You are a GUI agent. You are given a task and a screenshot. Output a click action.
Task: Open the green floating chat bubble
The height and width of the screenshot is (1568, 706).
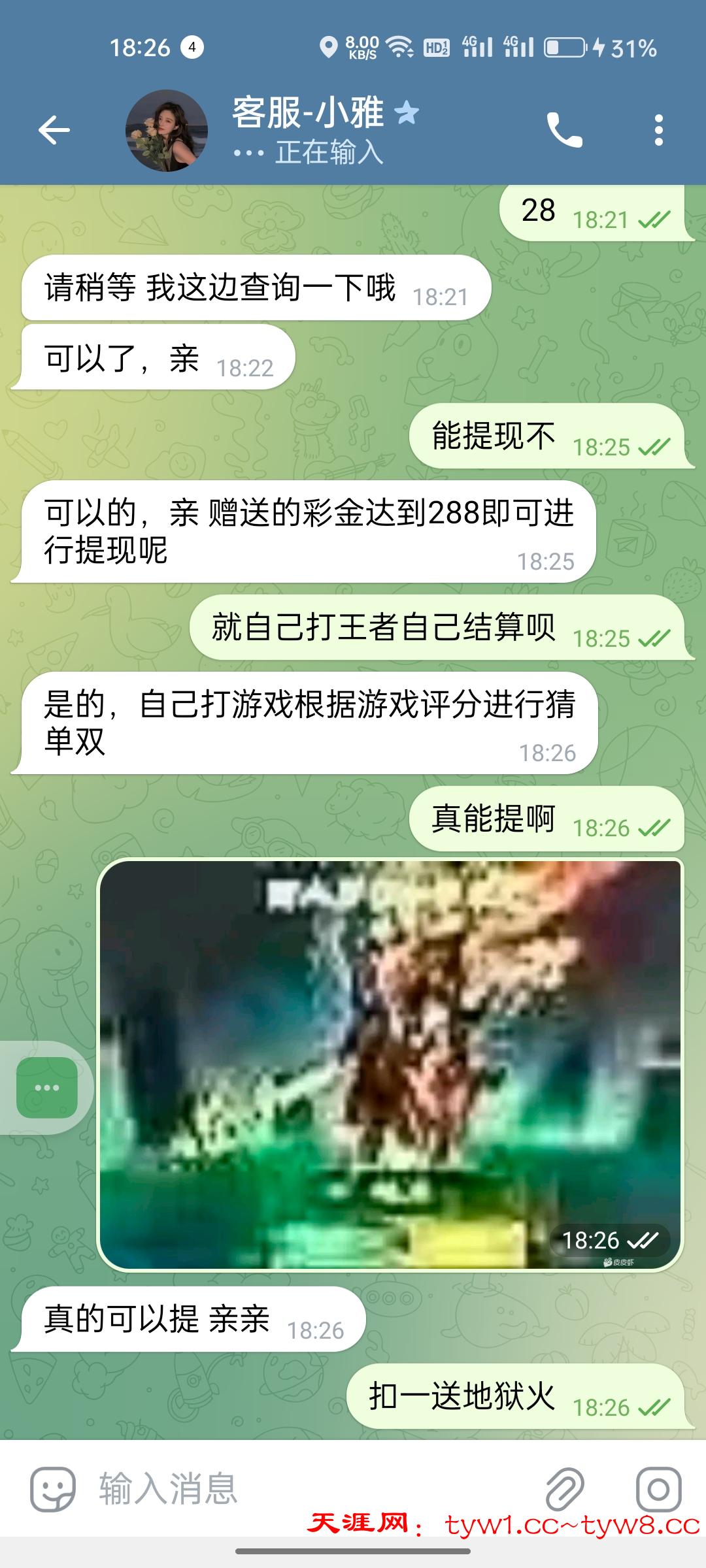pyautogui.click(x=47, y=1088)
